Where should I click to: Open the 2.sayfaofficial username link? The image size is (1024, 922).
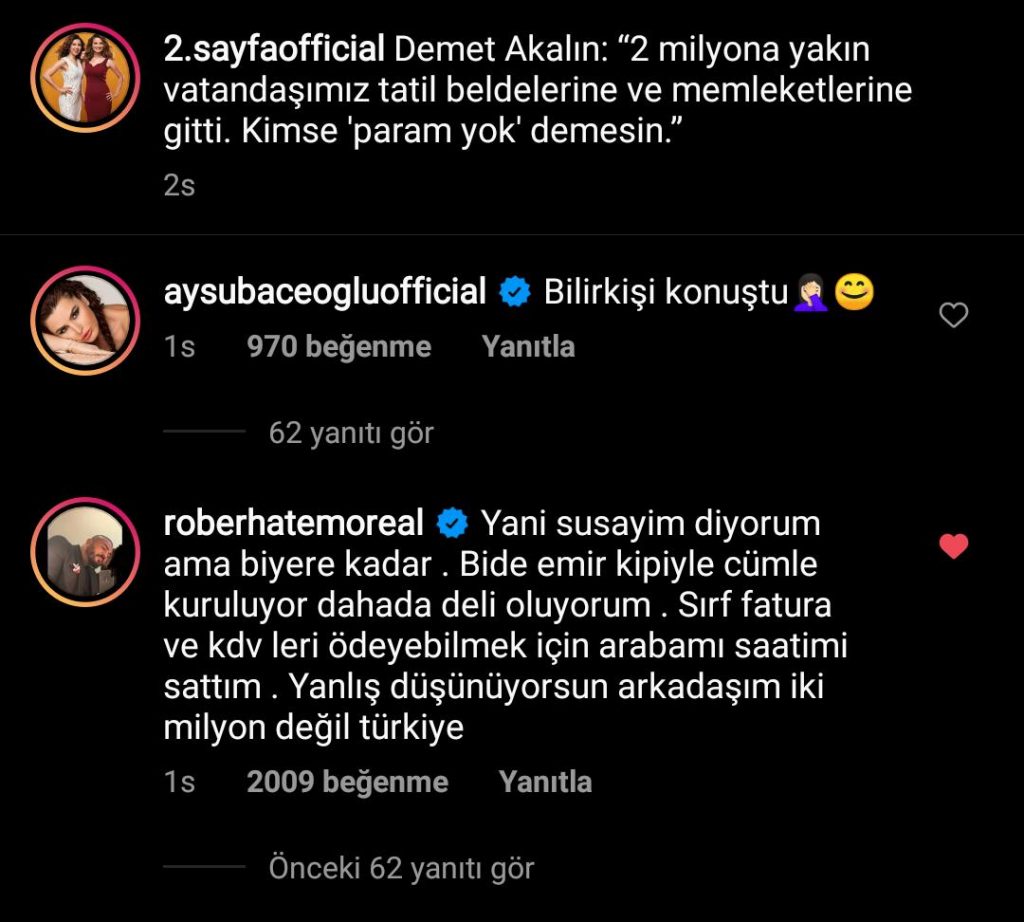(274, 48)
